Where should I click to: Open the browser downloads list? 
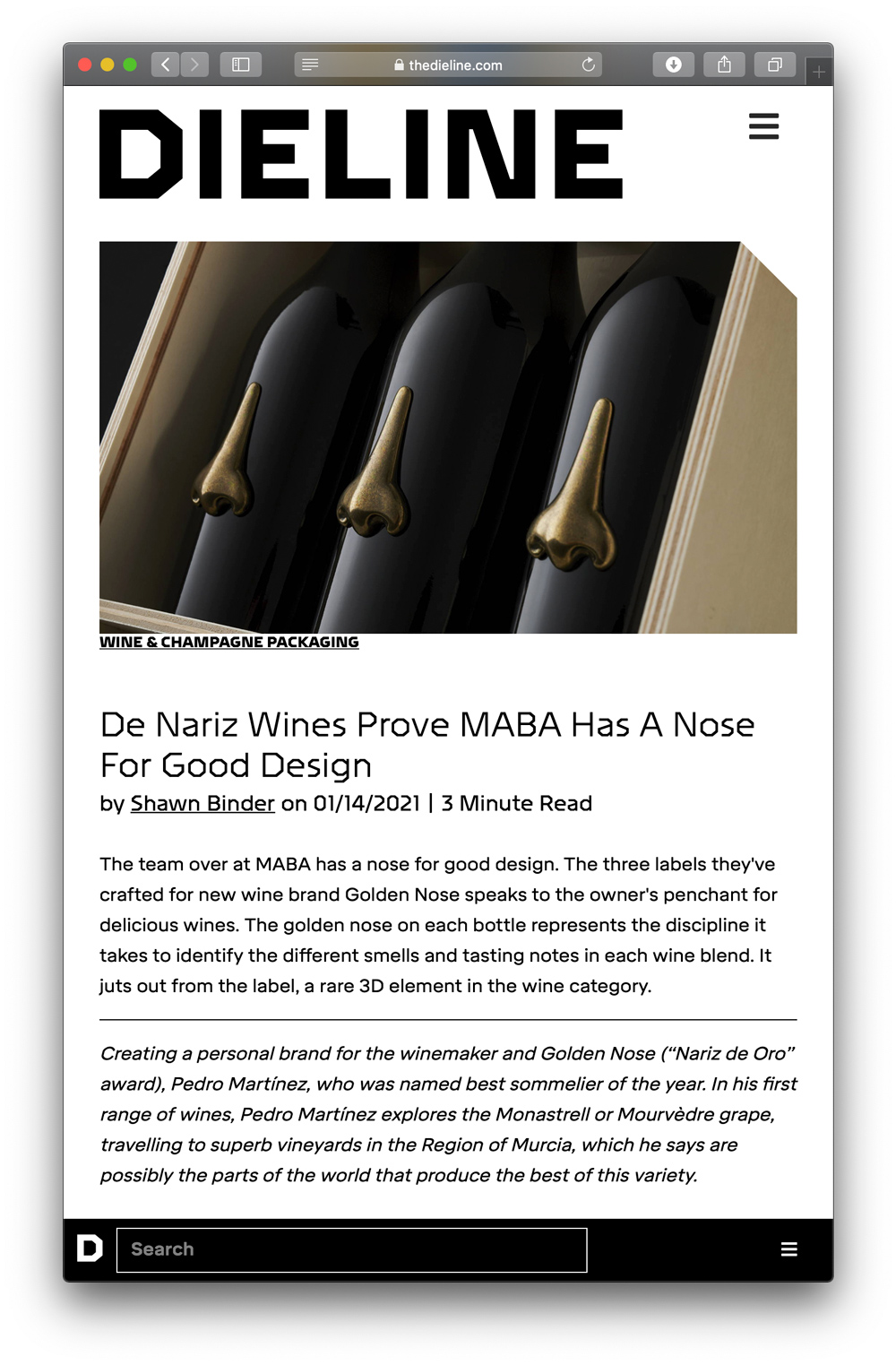(673, 65)
